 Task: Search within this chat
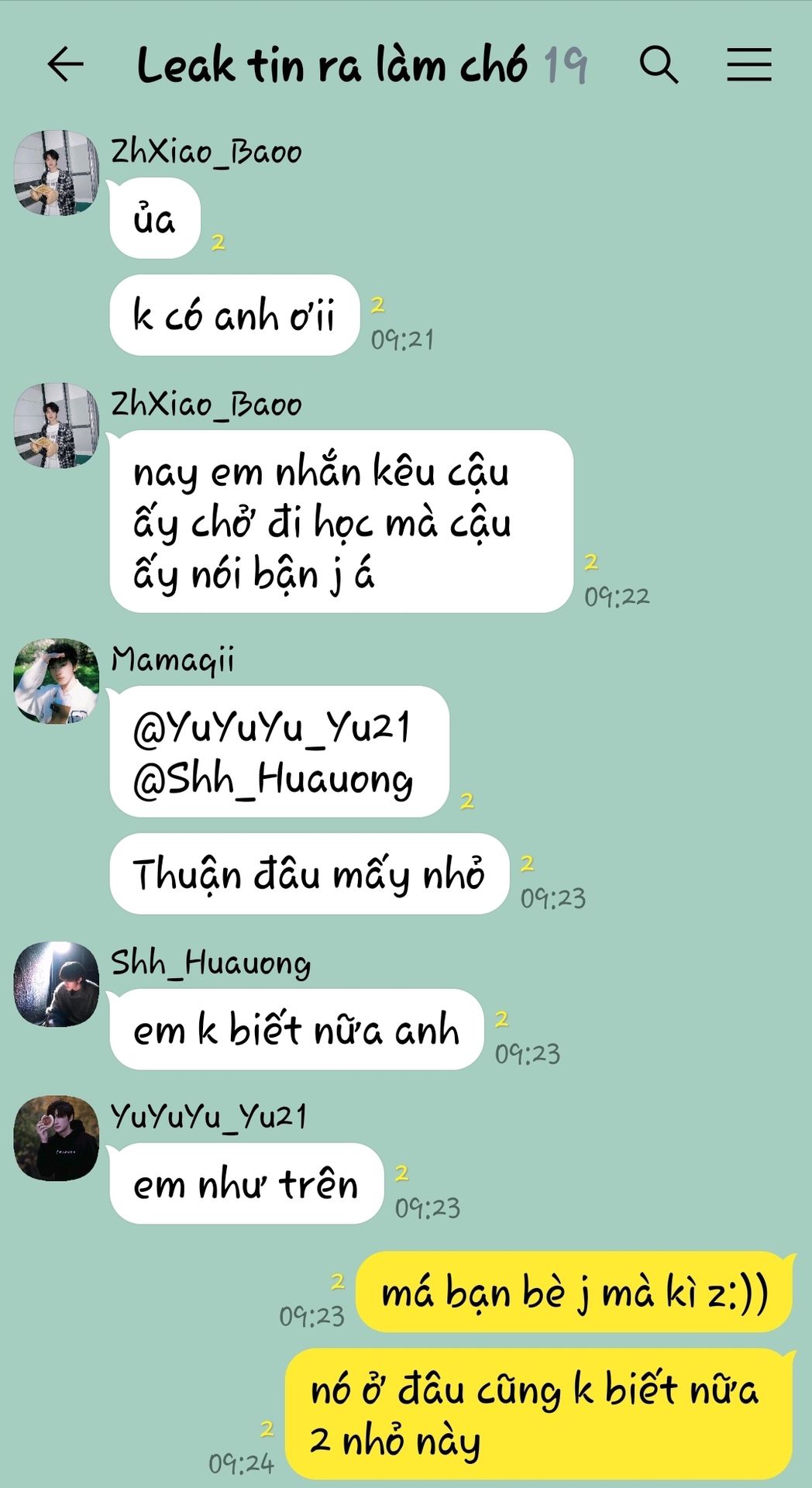tap(659, 64)
